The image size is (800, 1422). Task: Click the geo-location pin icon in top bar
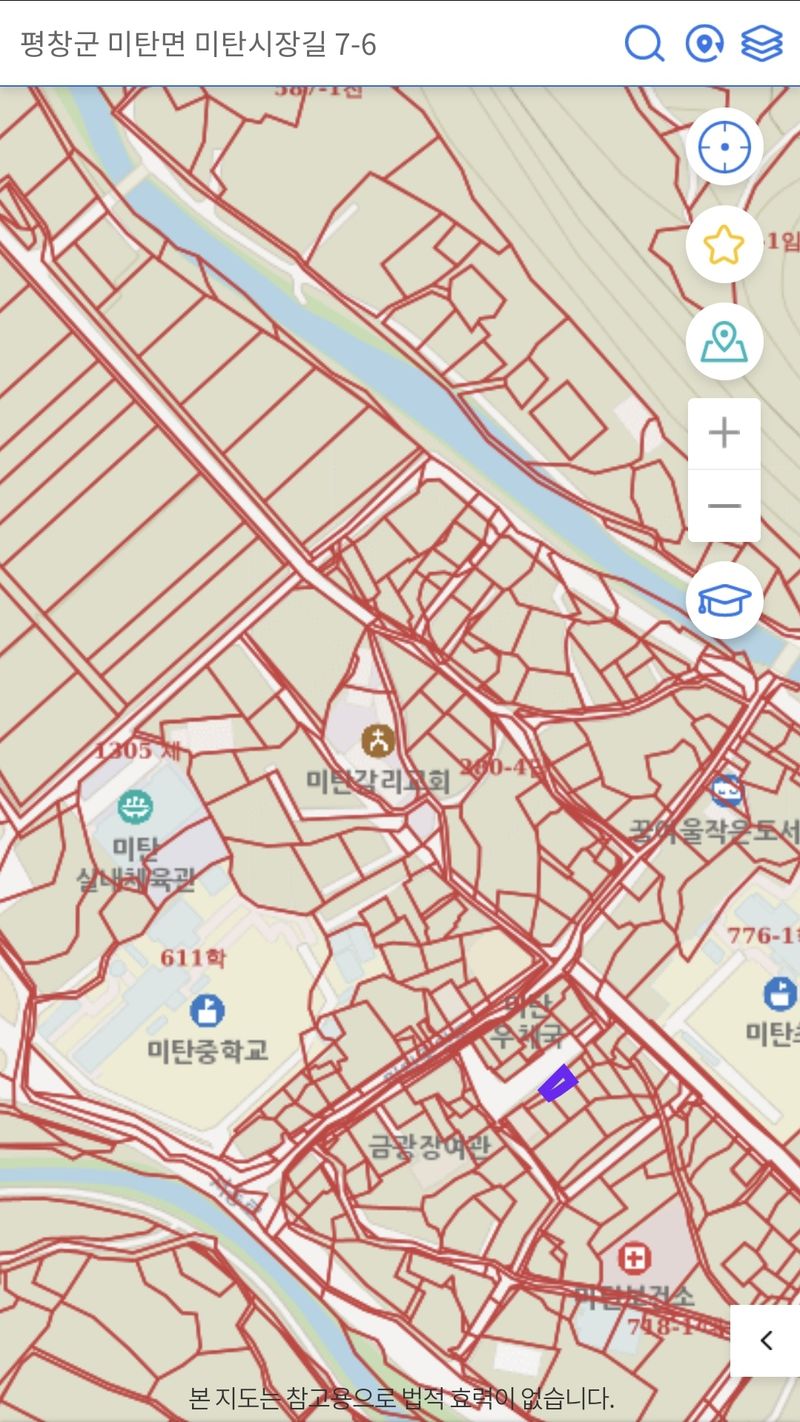[703, 44]
